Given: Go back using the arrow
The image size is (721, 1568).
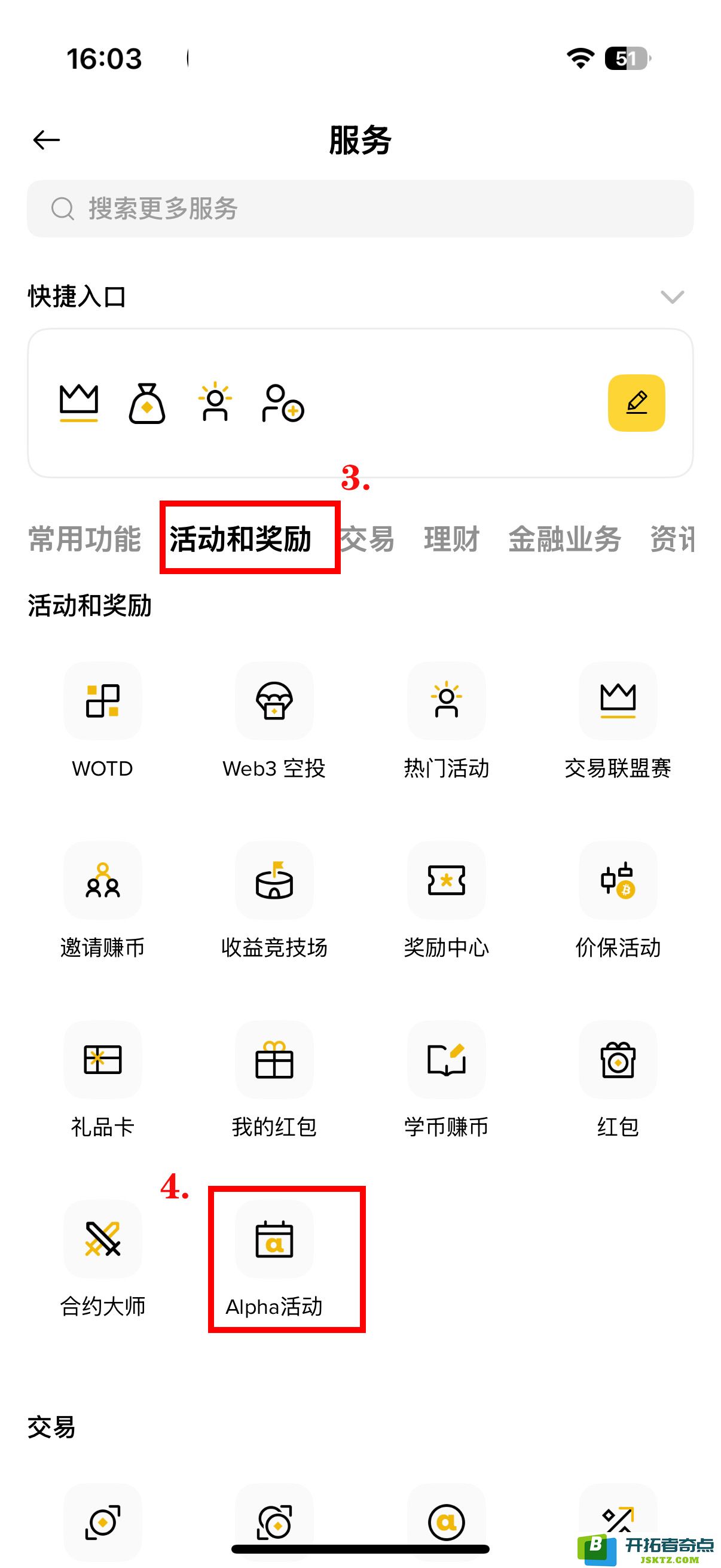Looking at the screenshot, I should coord(46,140).
